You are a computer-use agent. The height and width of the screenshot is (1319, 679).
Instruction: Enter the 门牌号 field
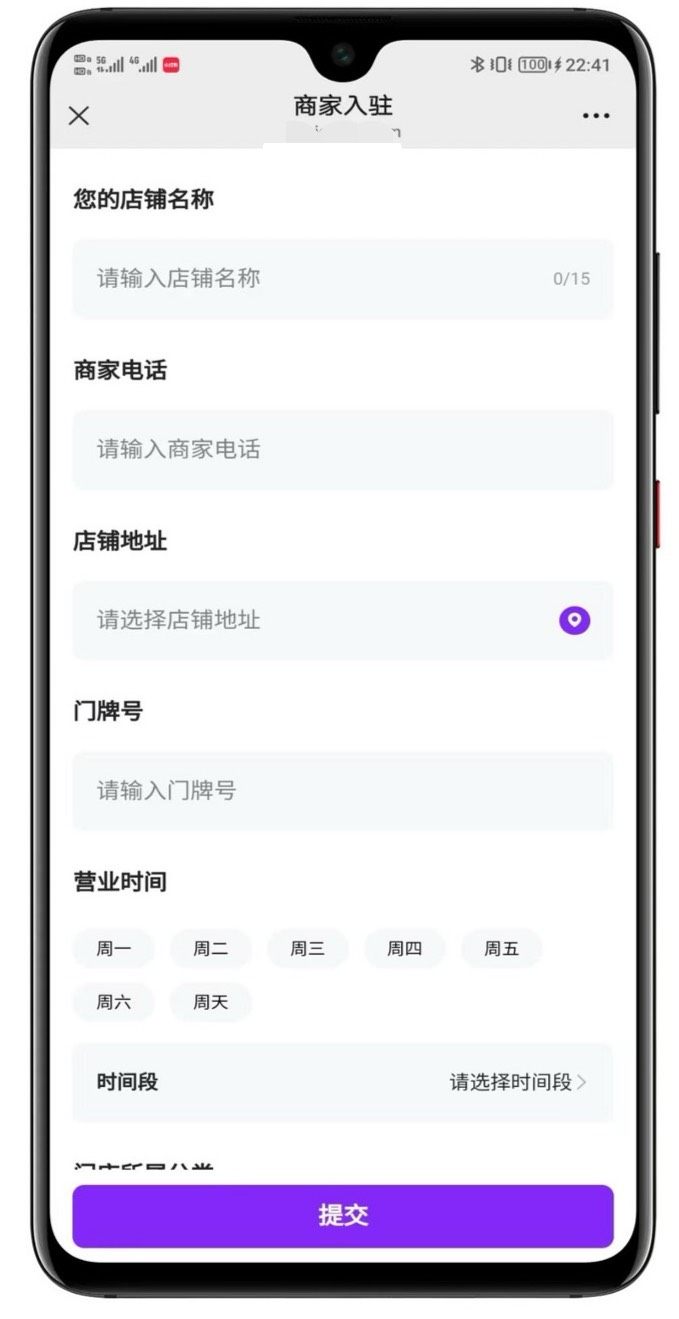[342, 791]
